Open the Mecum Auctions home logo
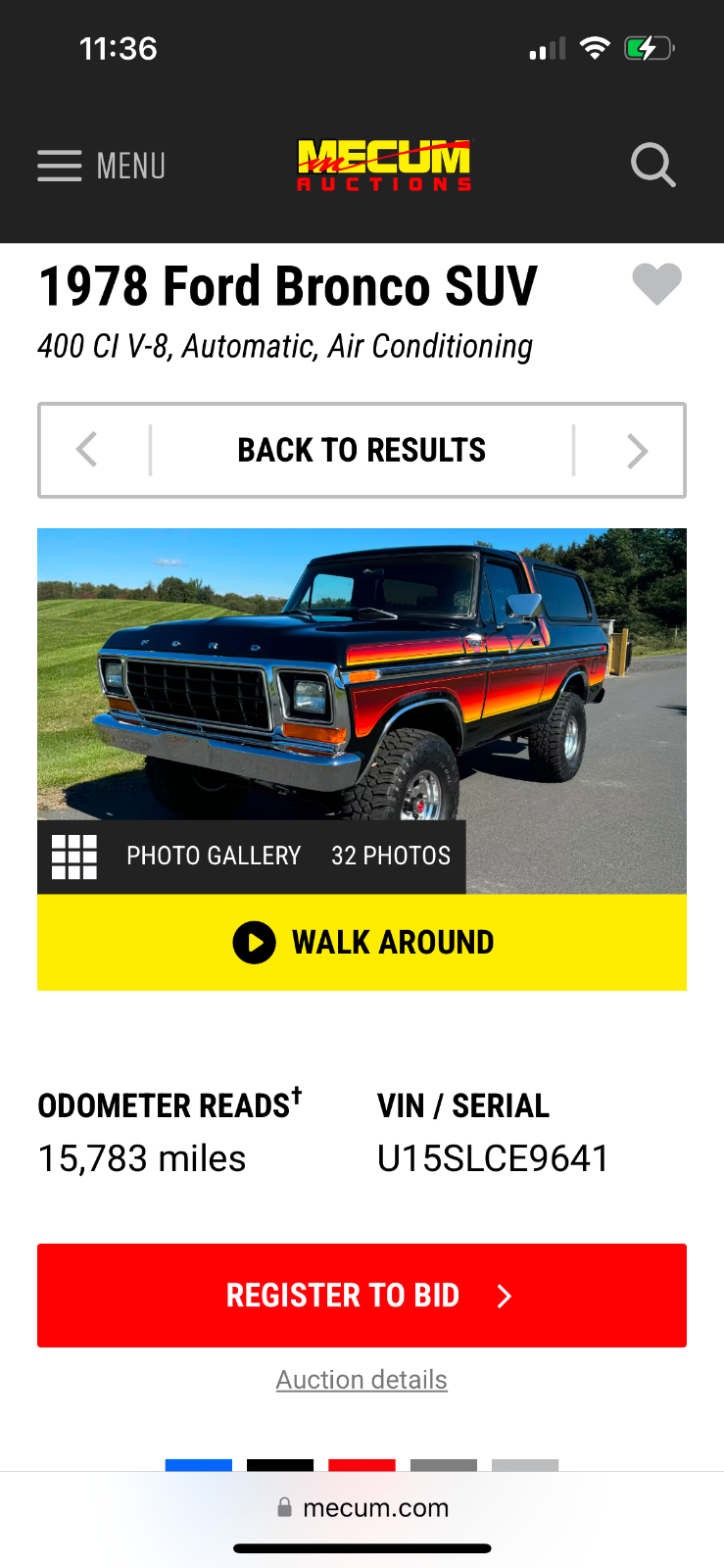The width and height of the screenshot is (724, 1568). (x=384, y=165)
